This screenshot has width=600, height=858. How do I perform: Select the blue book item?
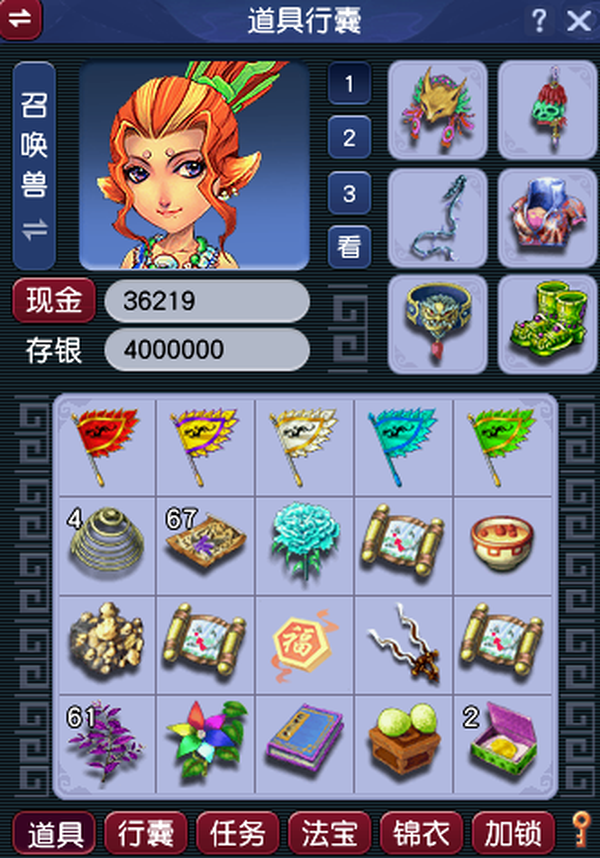(305, 742)
